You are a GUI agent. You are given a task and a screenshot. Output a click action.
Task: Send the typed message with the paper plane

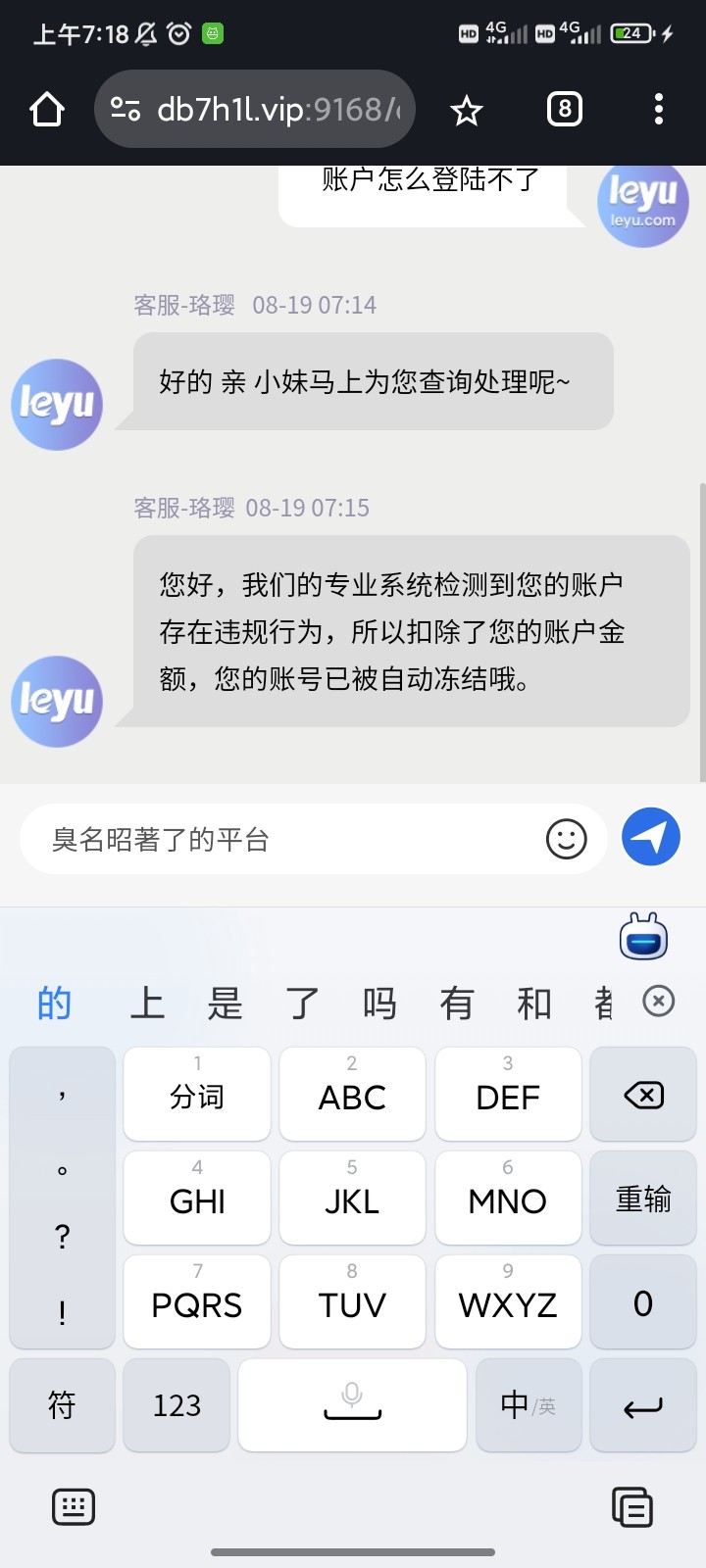(651, 838)
